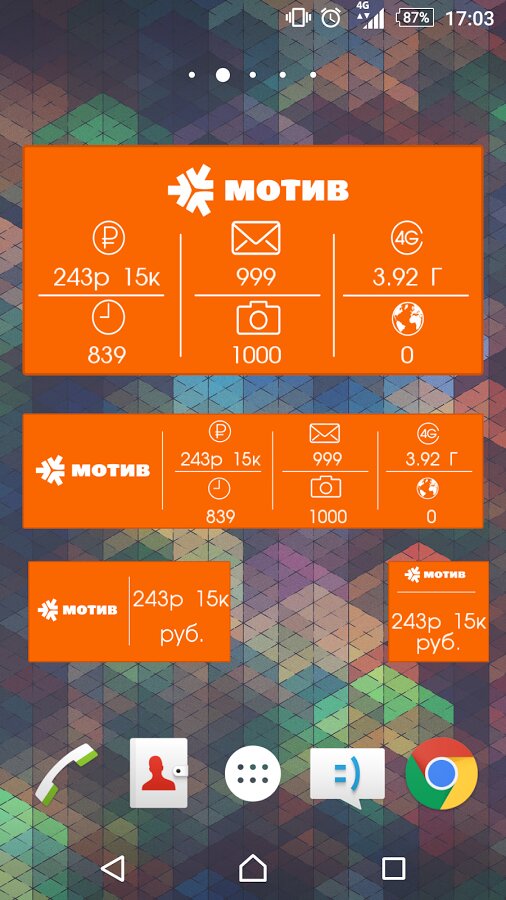
Task: Launch the messaging app
Action: 347,777
